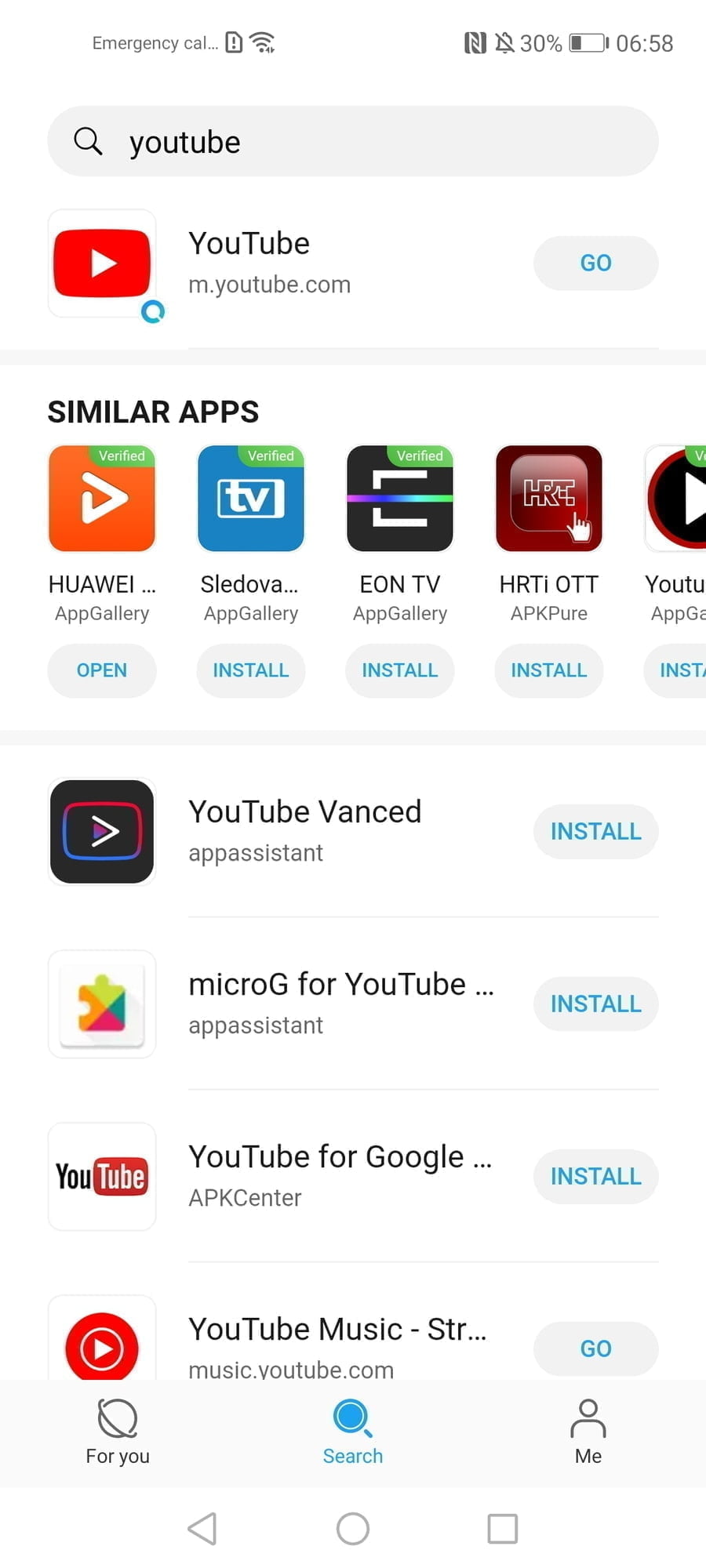Switch to the Me tab
This screenshot has height=1568, width=706.
tap(588, 1432)
